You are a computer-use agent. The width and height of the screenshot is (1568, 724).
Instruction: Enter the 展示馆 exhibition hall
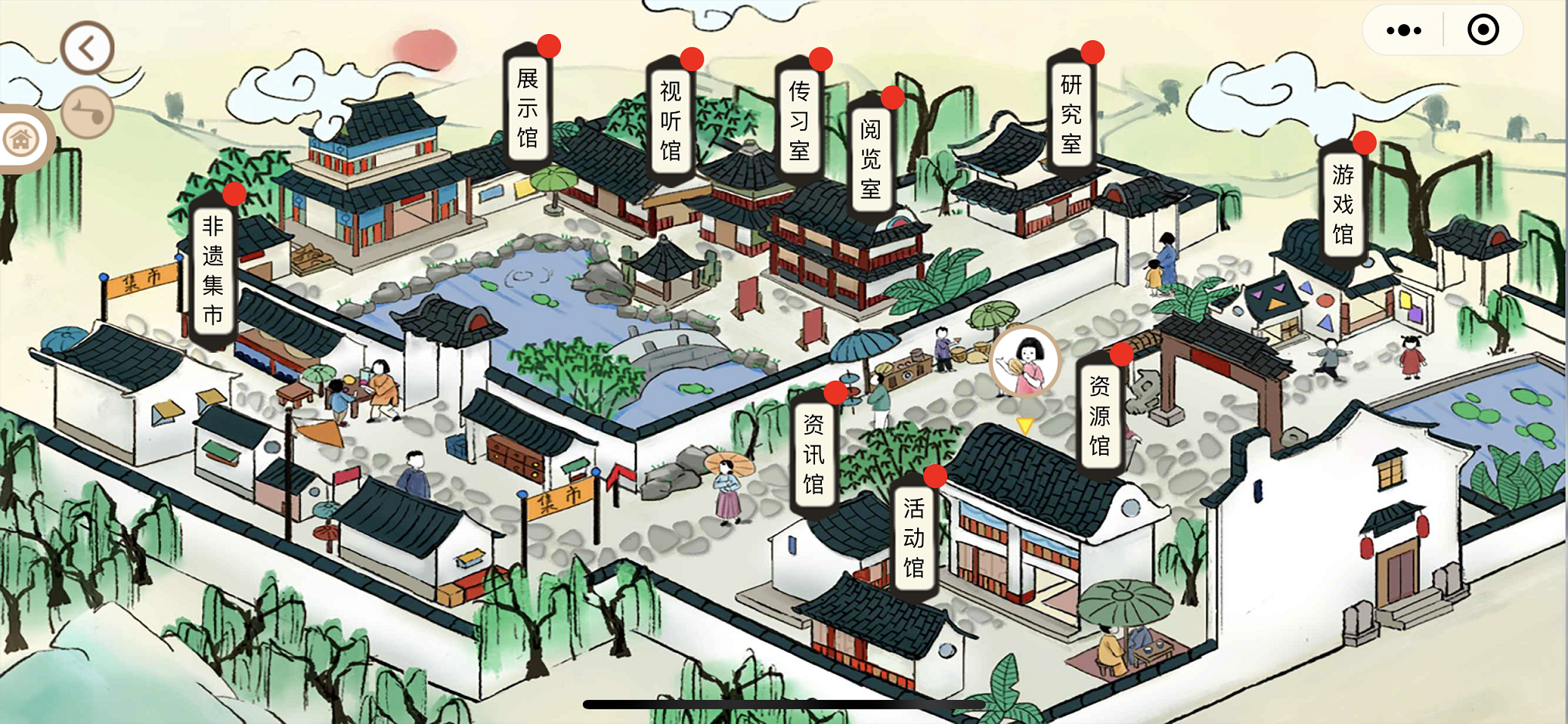(x=528, y=108)
